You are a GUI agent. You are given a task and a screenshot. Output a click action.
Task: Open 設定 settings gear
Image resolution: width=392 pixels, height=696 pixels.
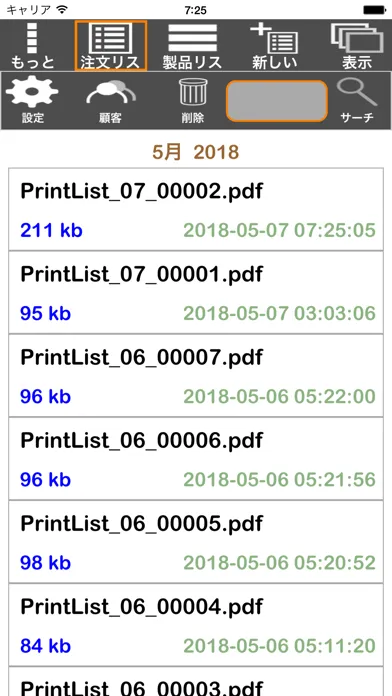coord(32,100)
